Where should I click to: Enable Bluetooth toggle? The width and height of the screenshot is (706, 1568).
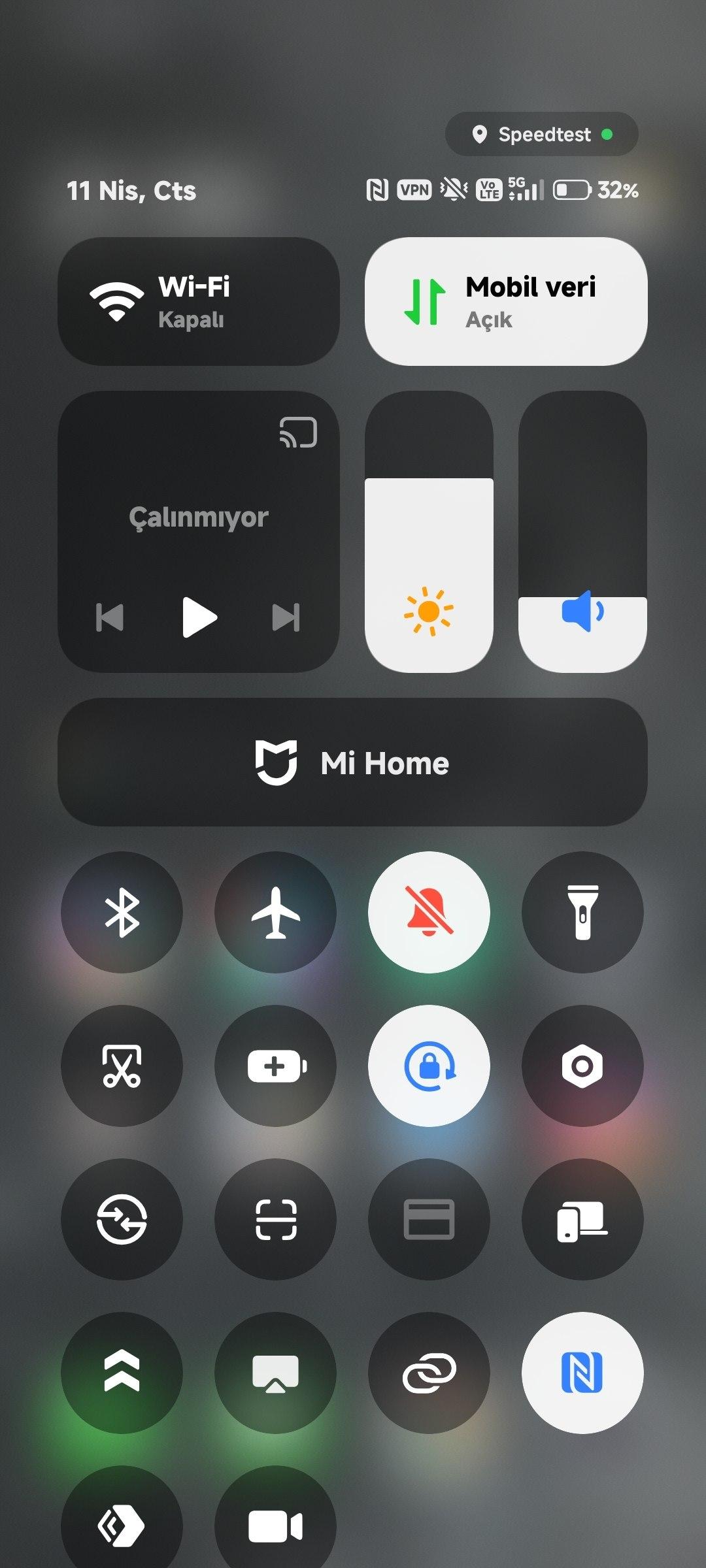(122, 912)
